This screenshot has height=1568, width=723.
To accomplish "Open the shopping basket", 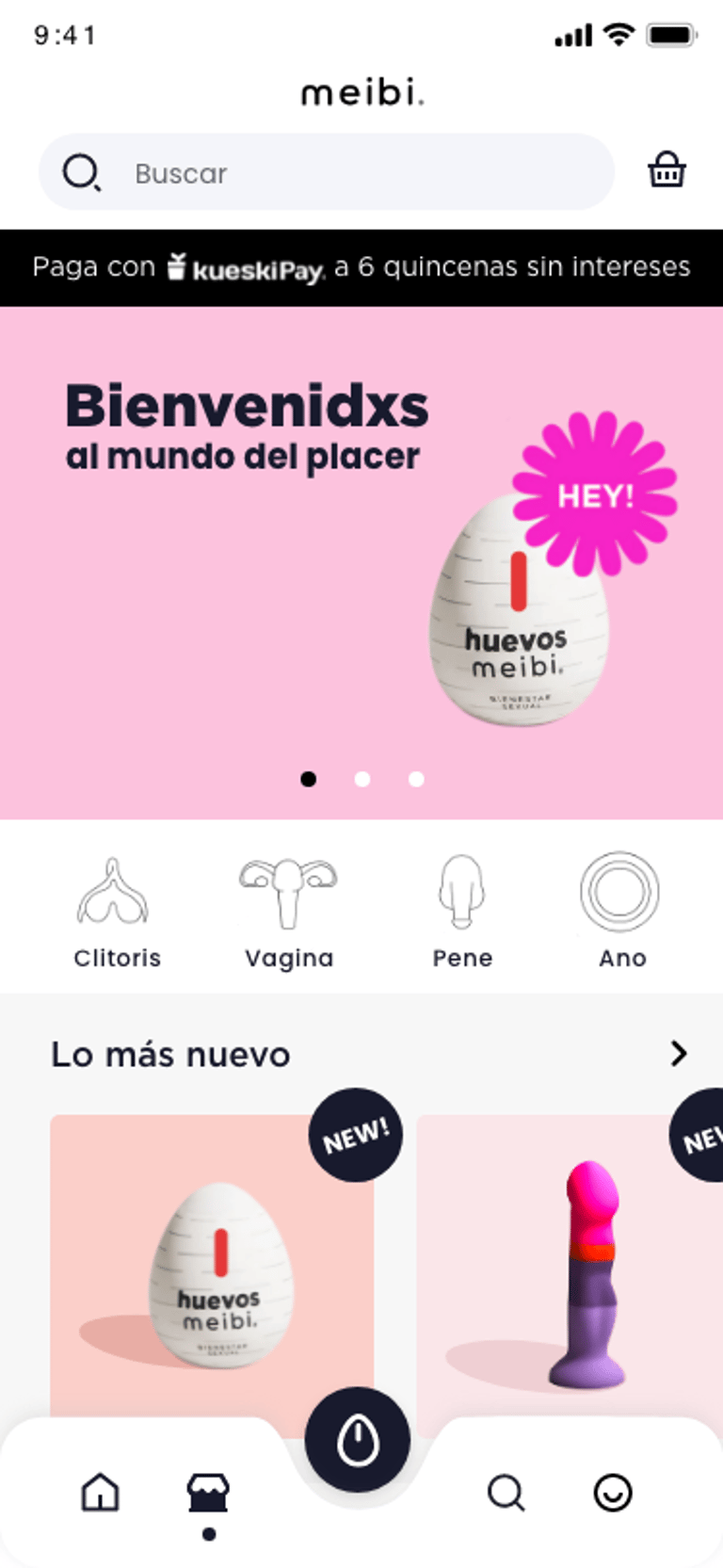I will (667, 171).
